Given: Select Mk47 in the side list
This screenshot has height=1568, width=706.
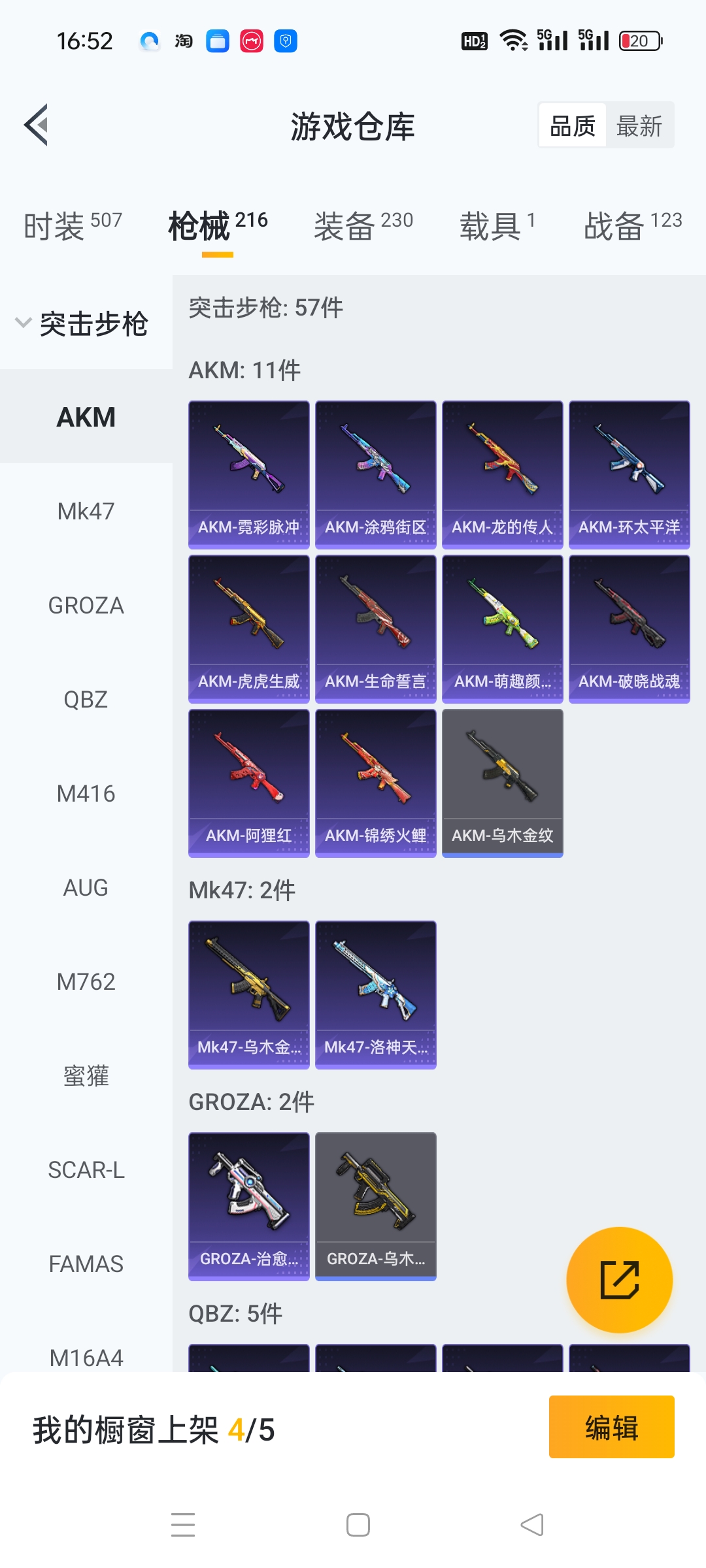Looking at the screenshot, I should coord(86,512).
